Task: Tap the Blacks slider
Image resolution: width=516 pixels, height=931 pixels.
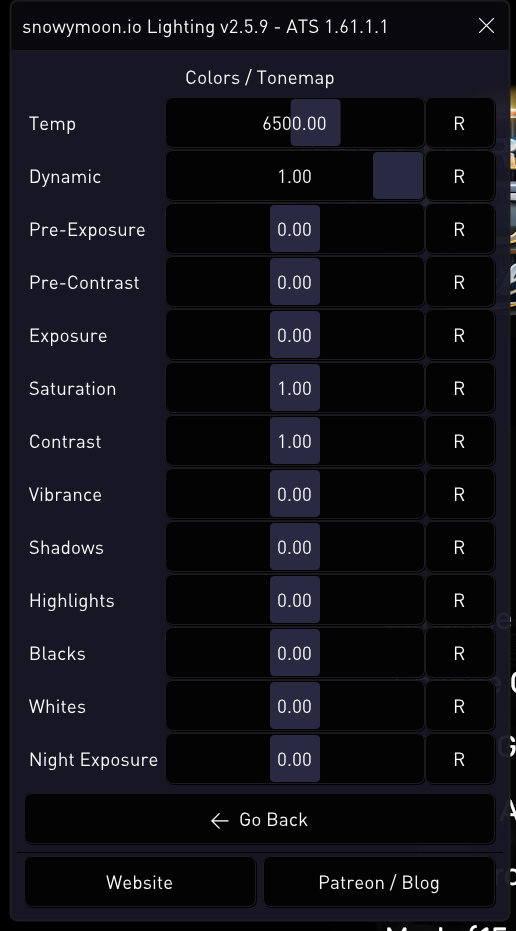Action: point(295,653)
